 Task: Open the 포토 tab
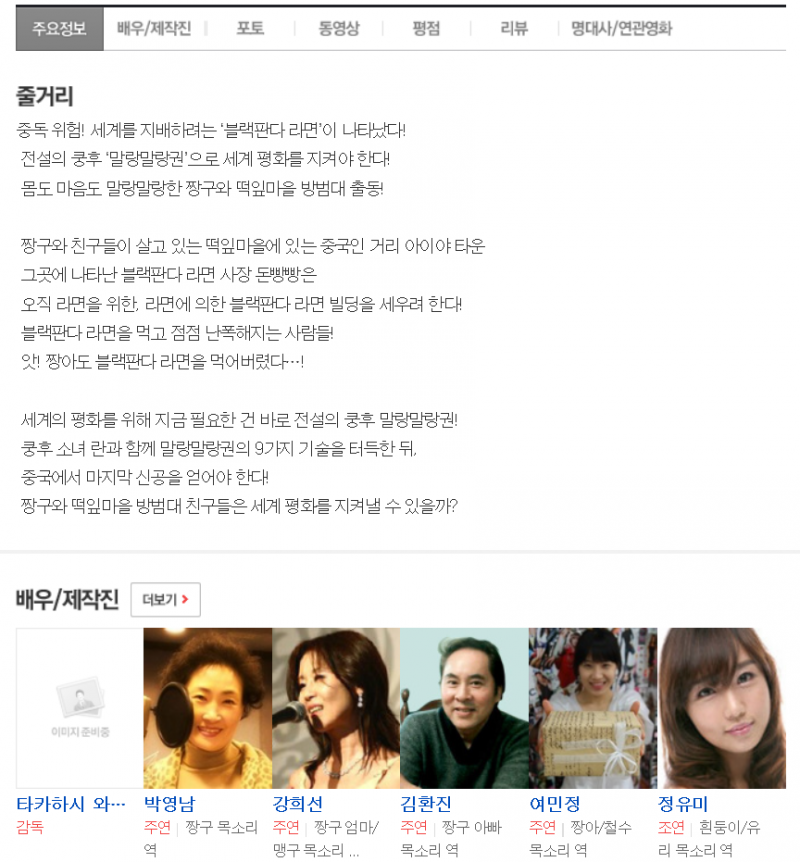(250, 29)
